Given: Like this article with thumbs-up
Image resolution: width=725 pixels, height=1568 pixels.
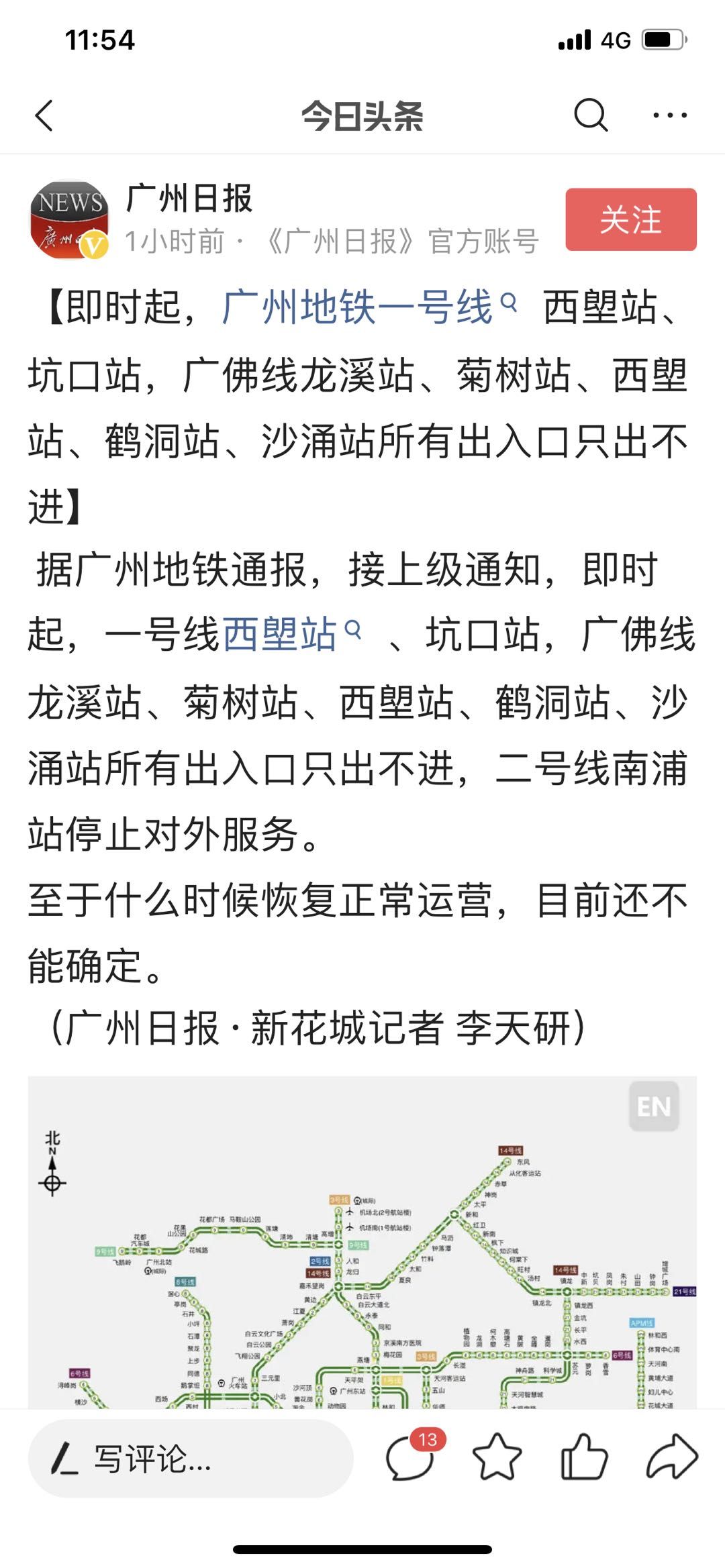Looking at the screenshot, I should 584,1457.
